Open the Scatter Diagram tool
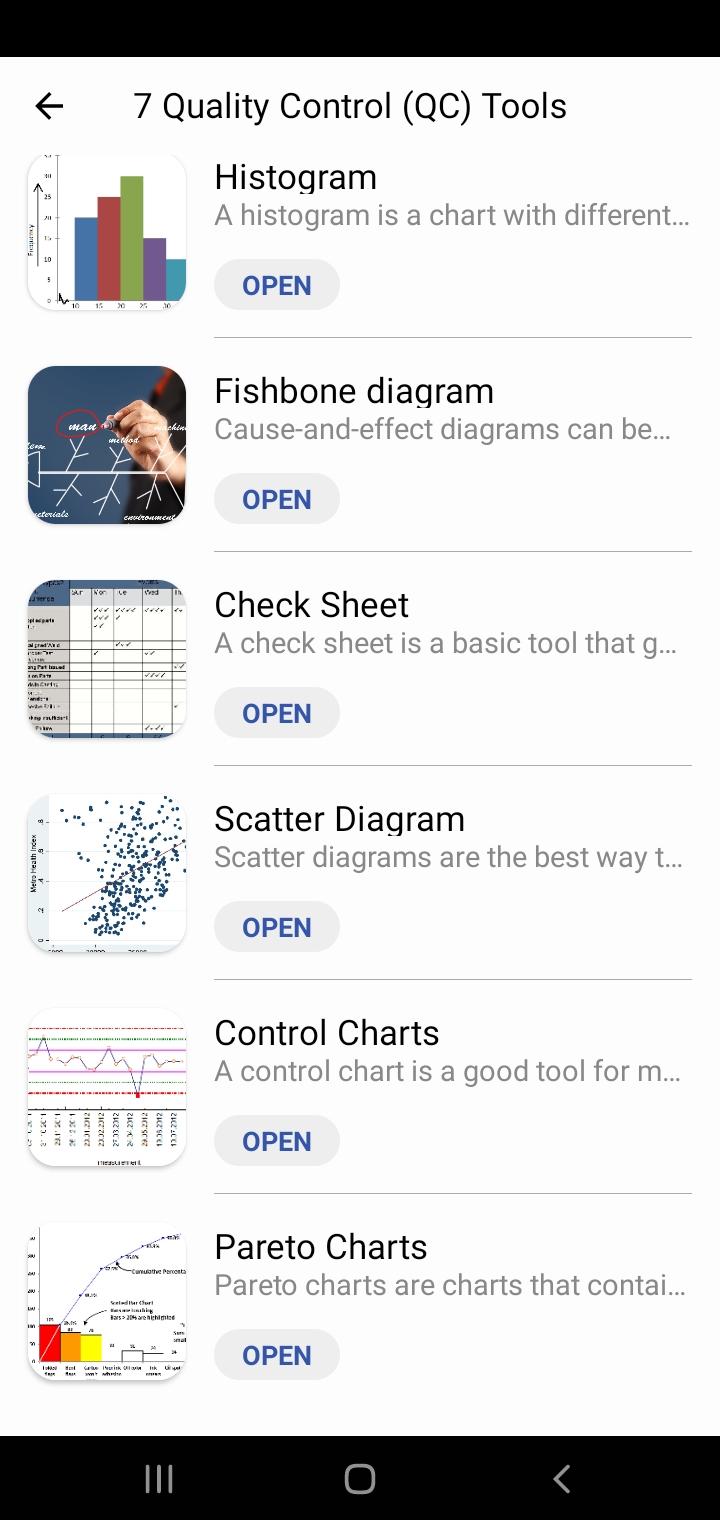Screen dimensions: 720x1520 277,927
